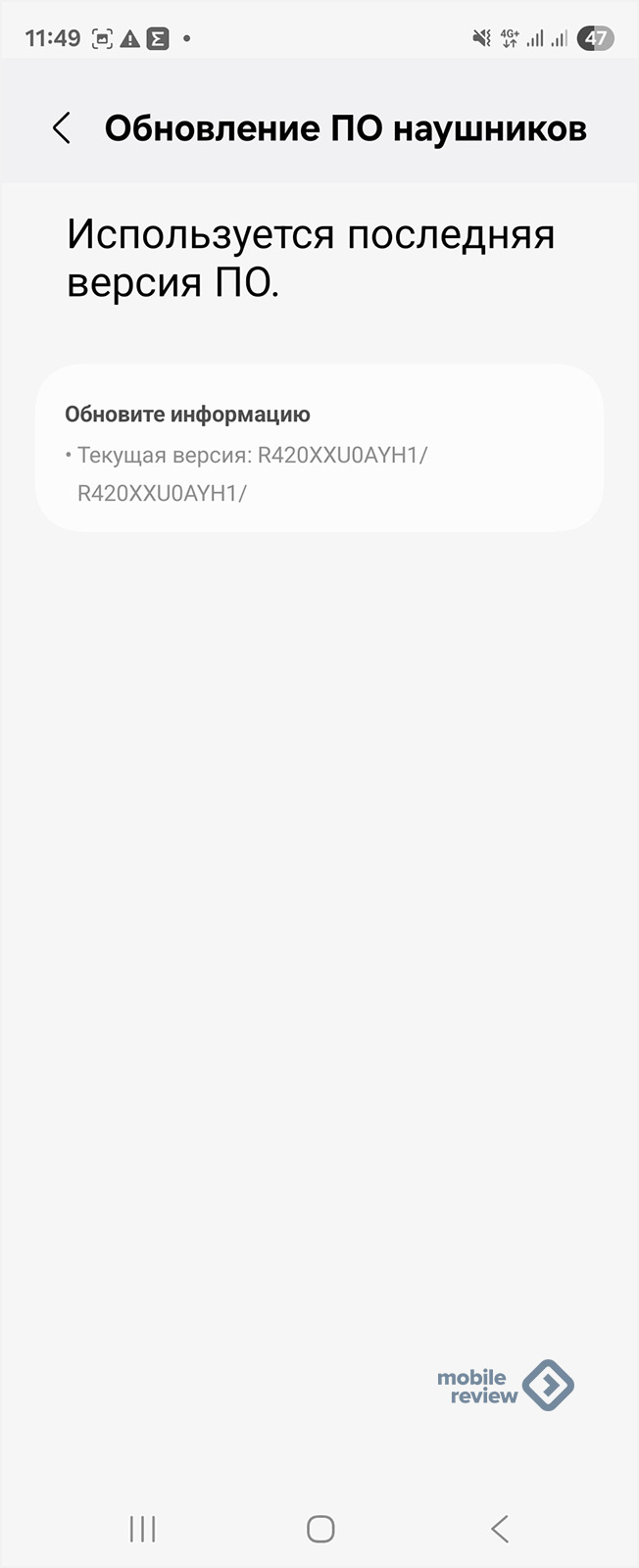Tap the system recent apps button
The height and width of the screenshot is (1568, 639).
pos(143,1528)
